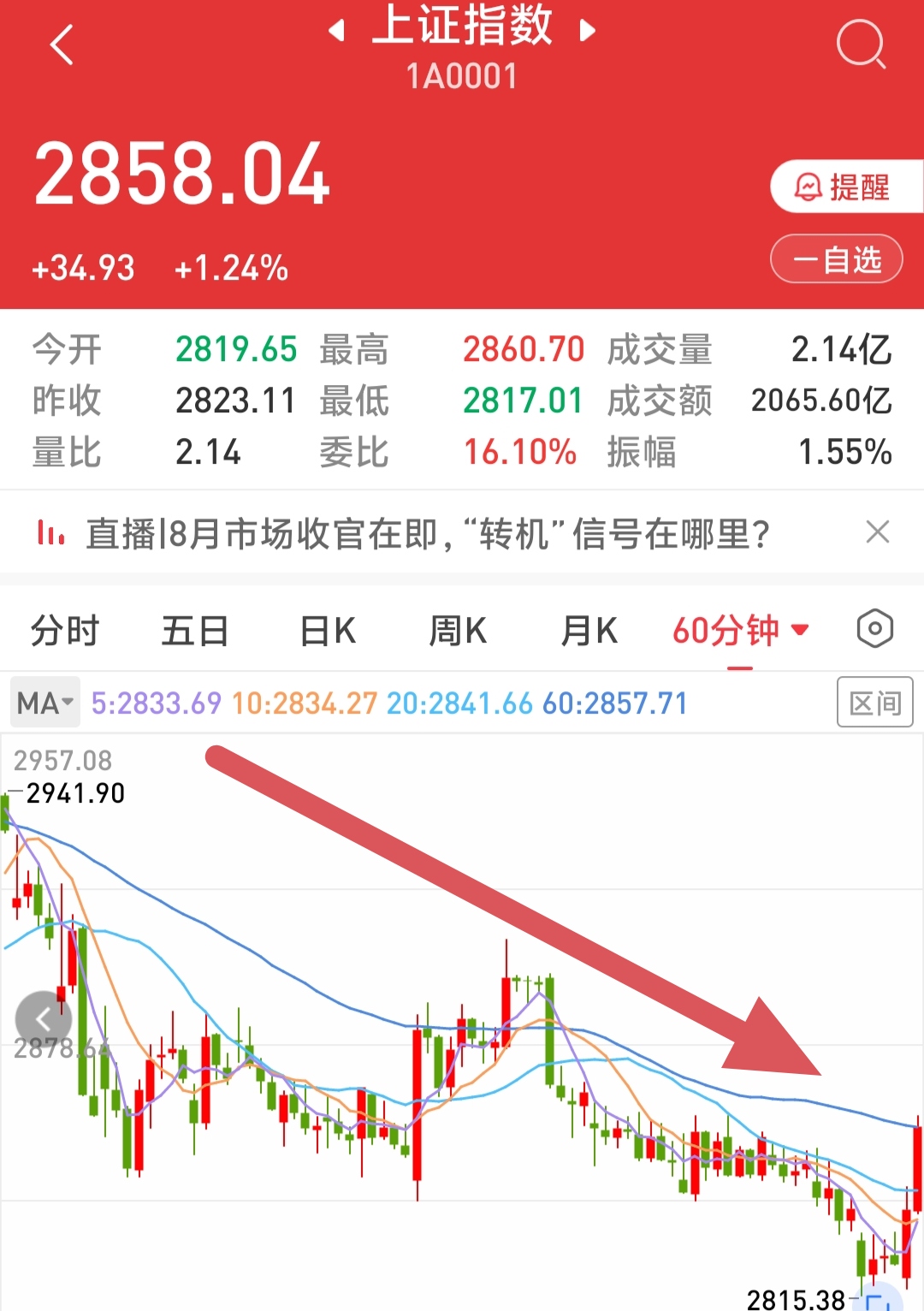Show the 日K daily chart
Viewport: 924px width, 1311px height.
tap(328, 632)
